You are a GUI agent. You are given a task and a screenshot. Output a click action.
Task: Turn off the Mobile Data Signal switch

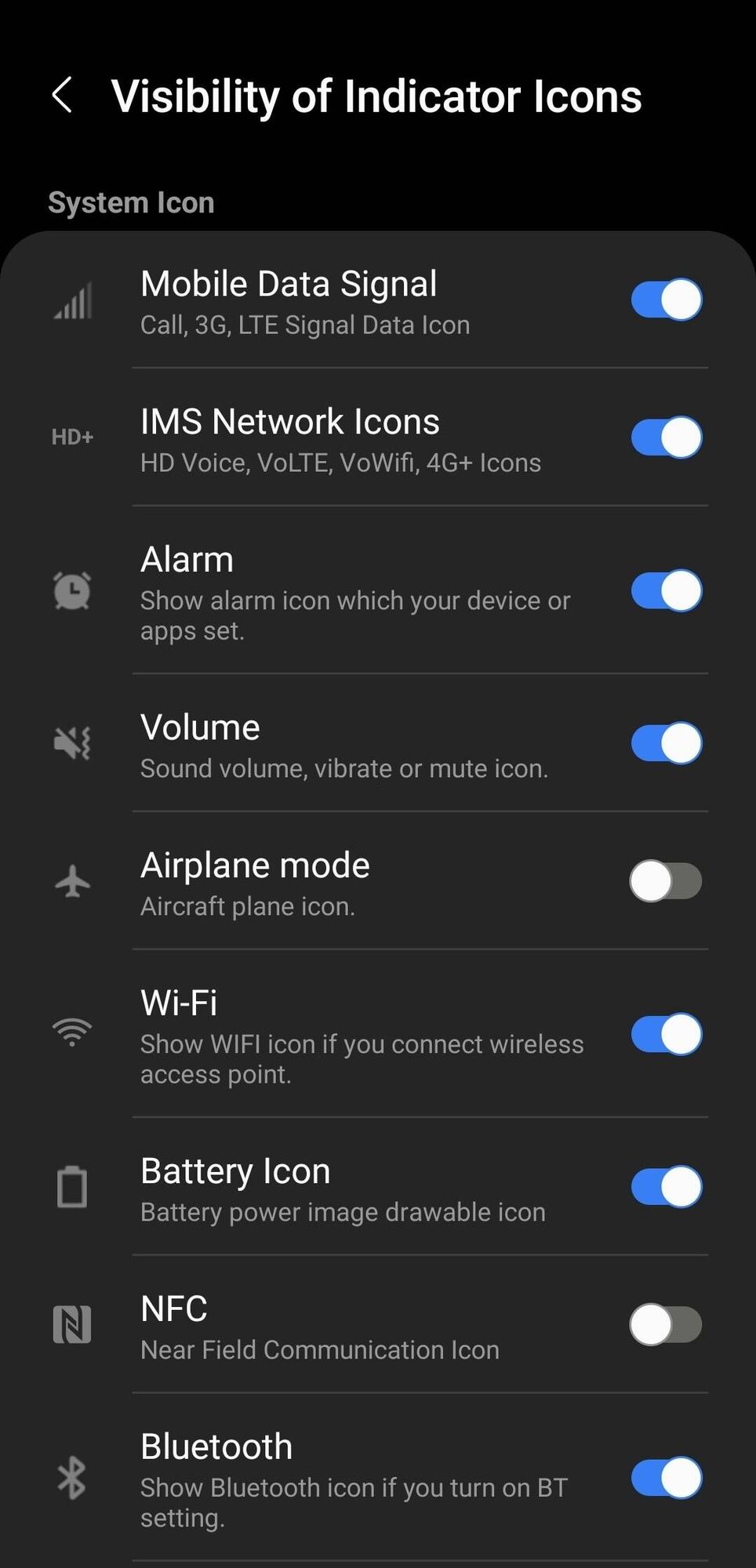666,299
